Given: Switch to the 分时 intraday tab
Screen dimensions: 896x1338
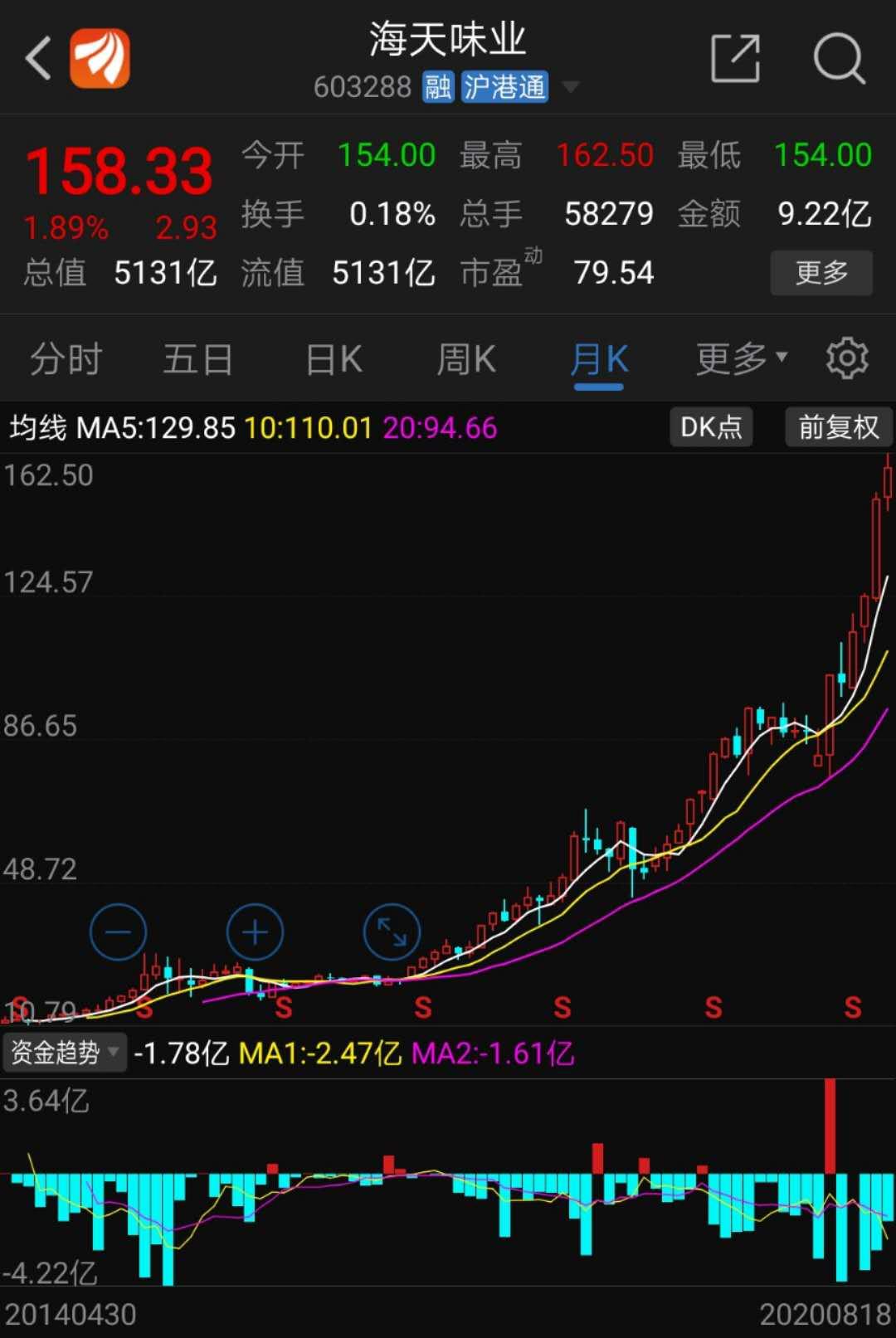Looking at the screenshot, I should (x=65, y=358).
